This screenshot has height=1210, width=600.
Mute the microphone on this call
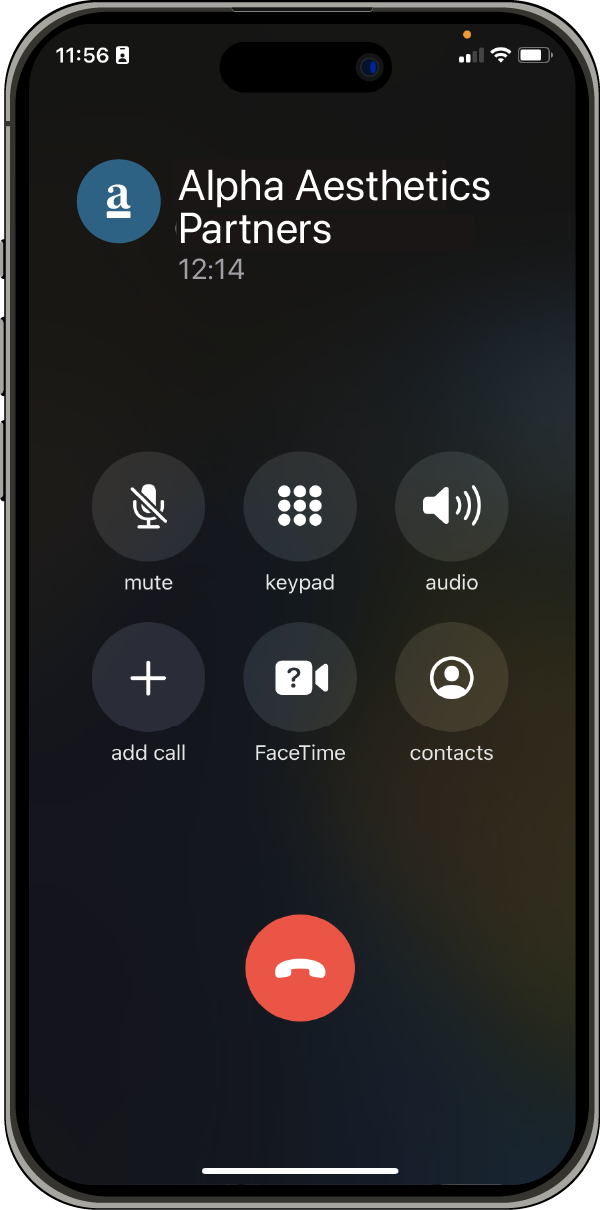[x=148, y=507]
